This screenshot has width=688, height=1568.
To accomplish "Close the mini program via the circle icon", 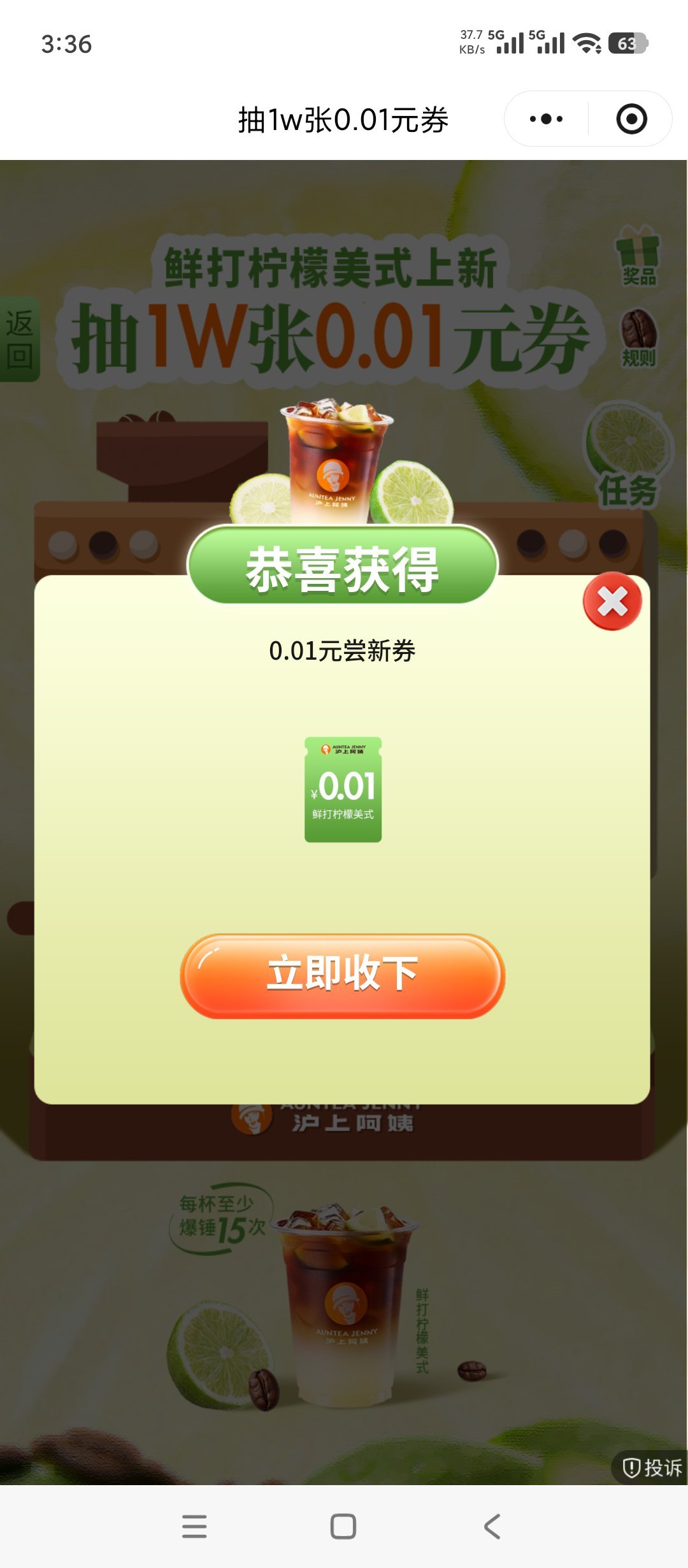I will point(631,119).
